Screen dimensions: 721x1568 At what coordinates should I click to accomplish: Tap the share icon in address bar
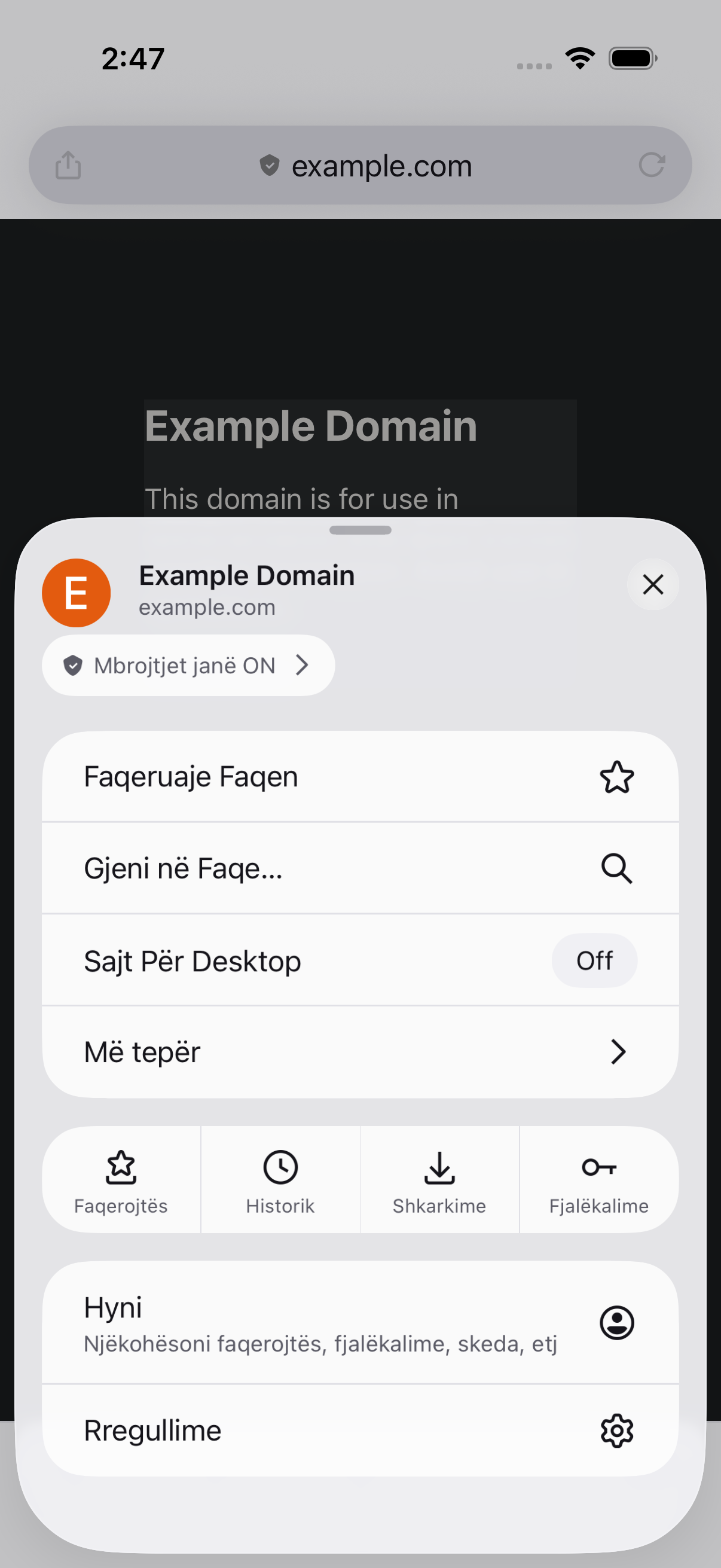(x=68, y=165)
